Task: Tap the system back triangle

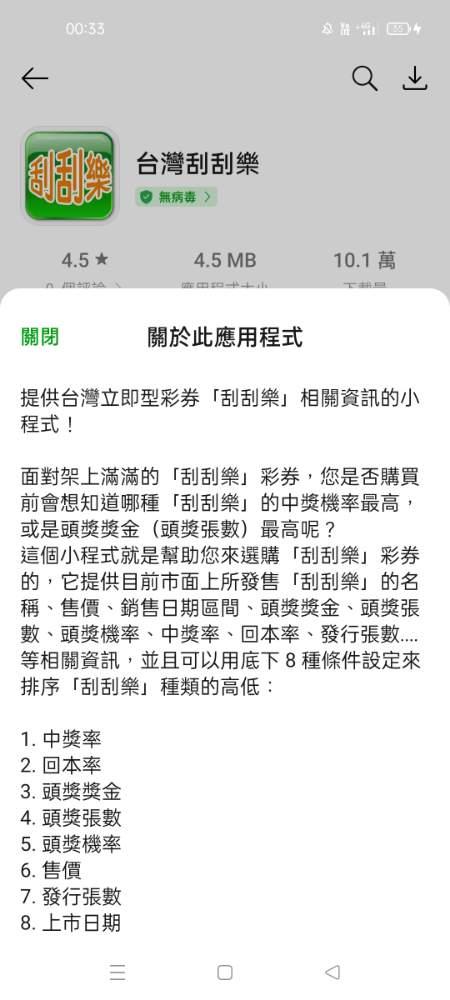Action: (x=332, y=972)
